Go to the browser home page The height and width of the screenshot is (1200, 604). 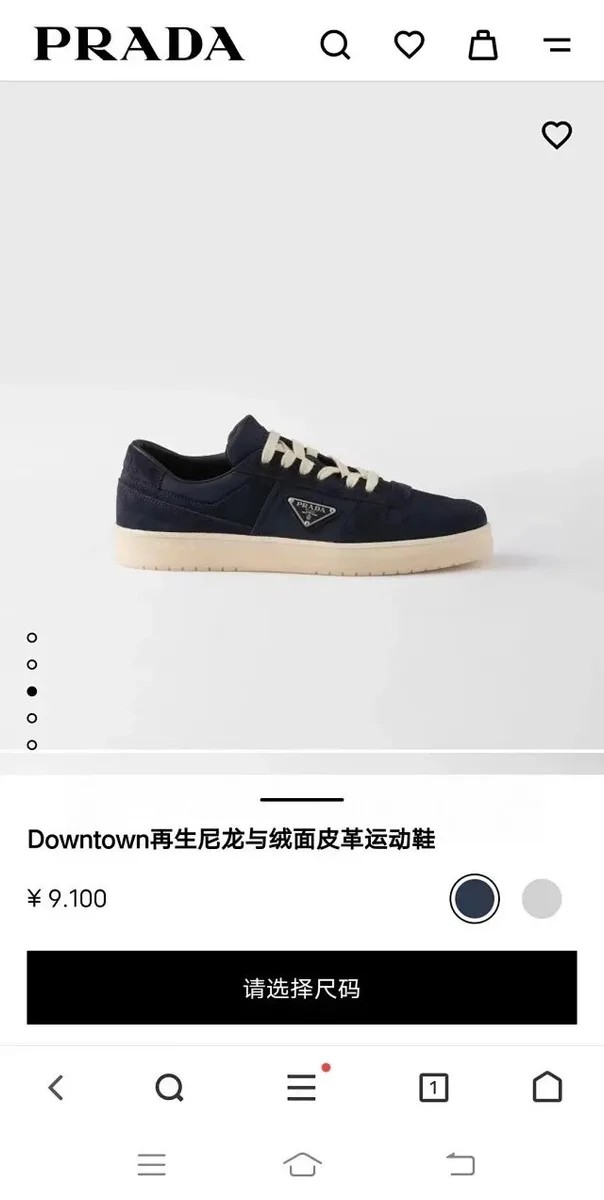click(x=547, y=1087)
